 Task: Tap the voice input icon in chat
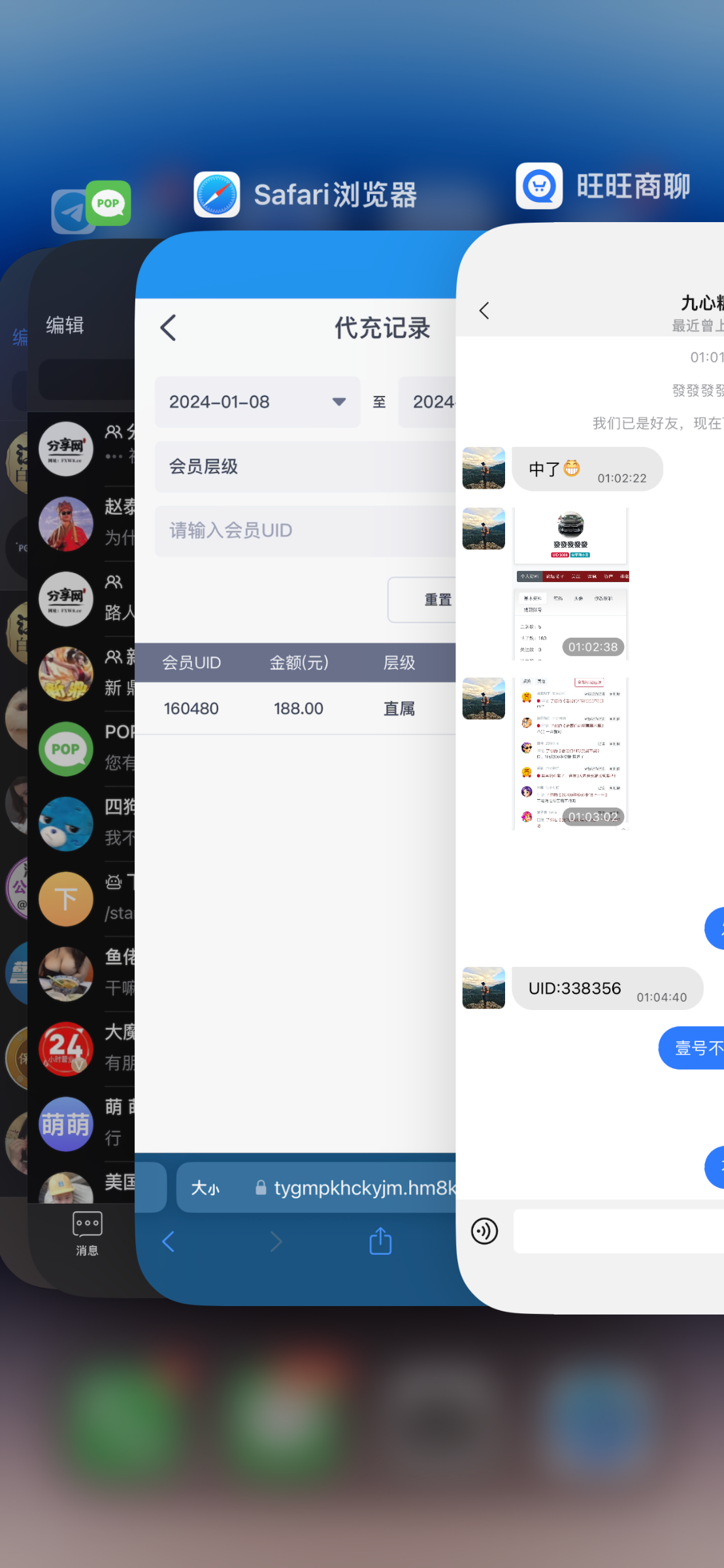(x=484, y=1232)
